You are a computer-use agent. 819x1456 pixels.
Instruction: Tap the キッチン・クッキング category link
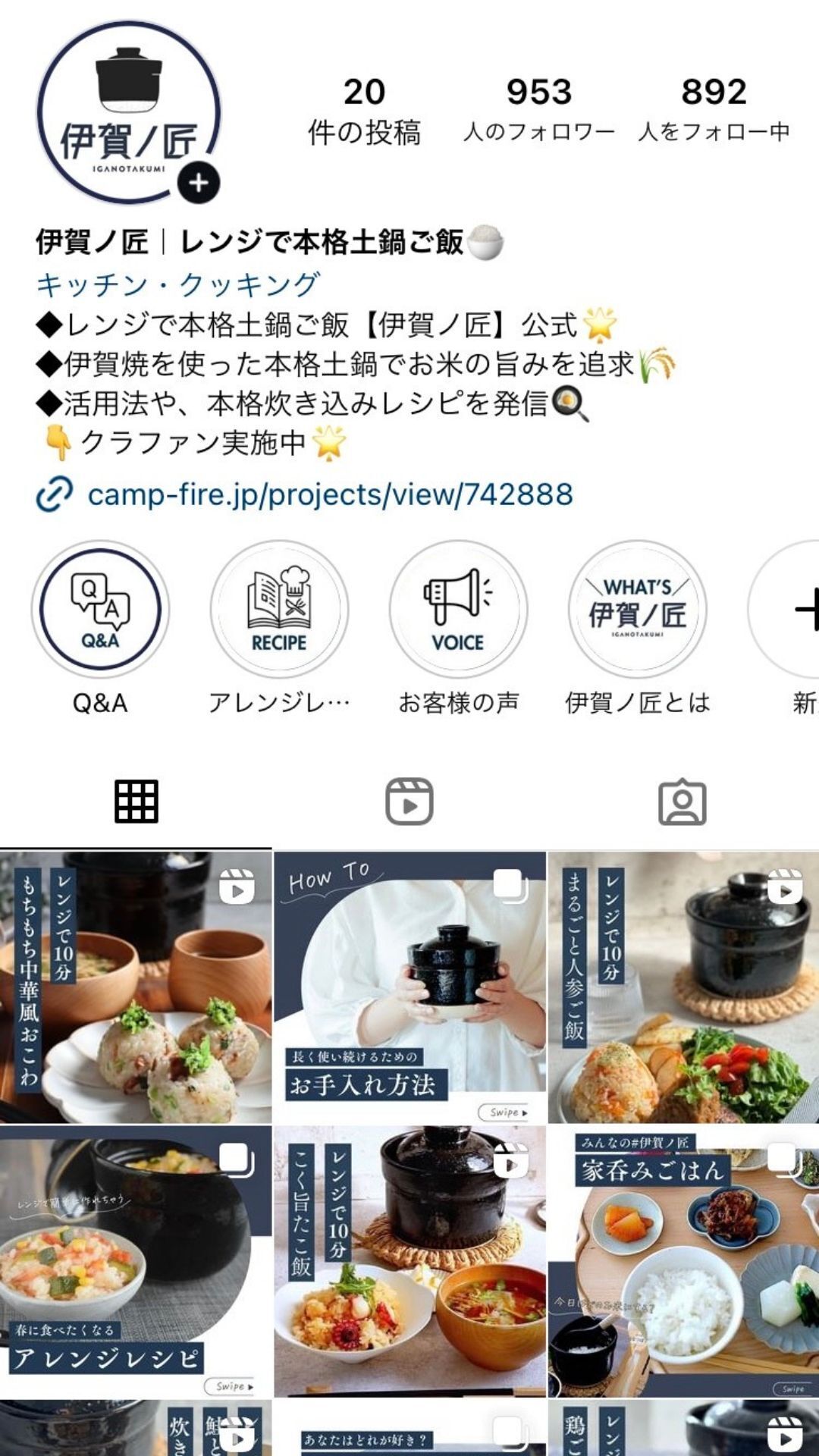click(178, 284)
